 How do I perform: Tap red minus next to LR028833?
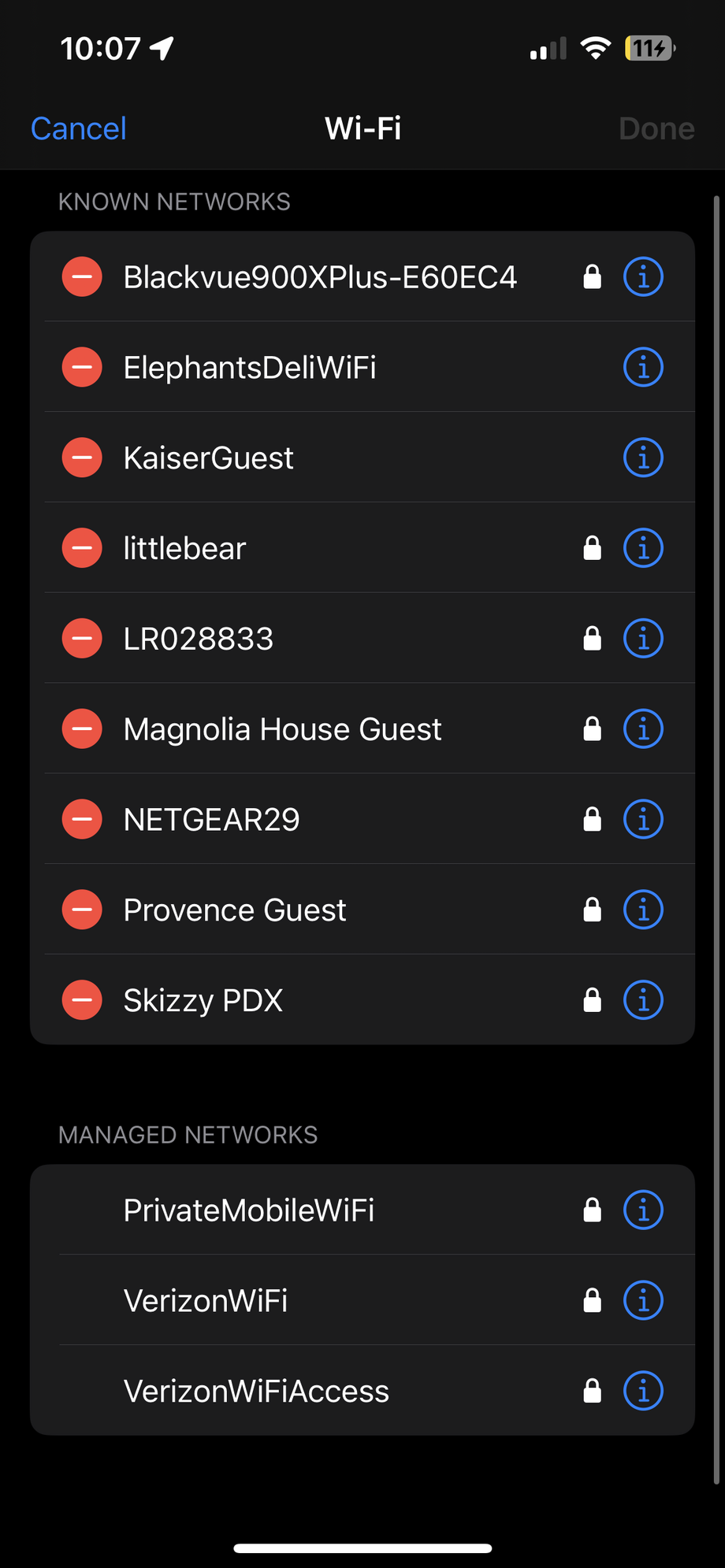(x=82, y=638)
